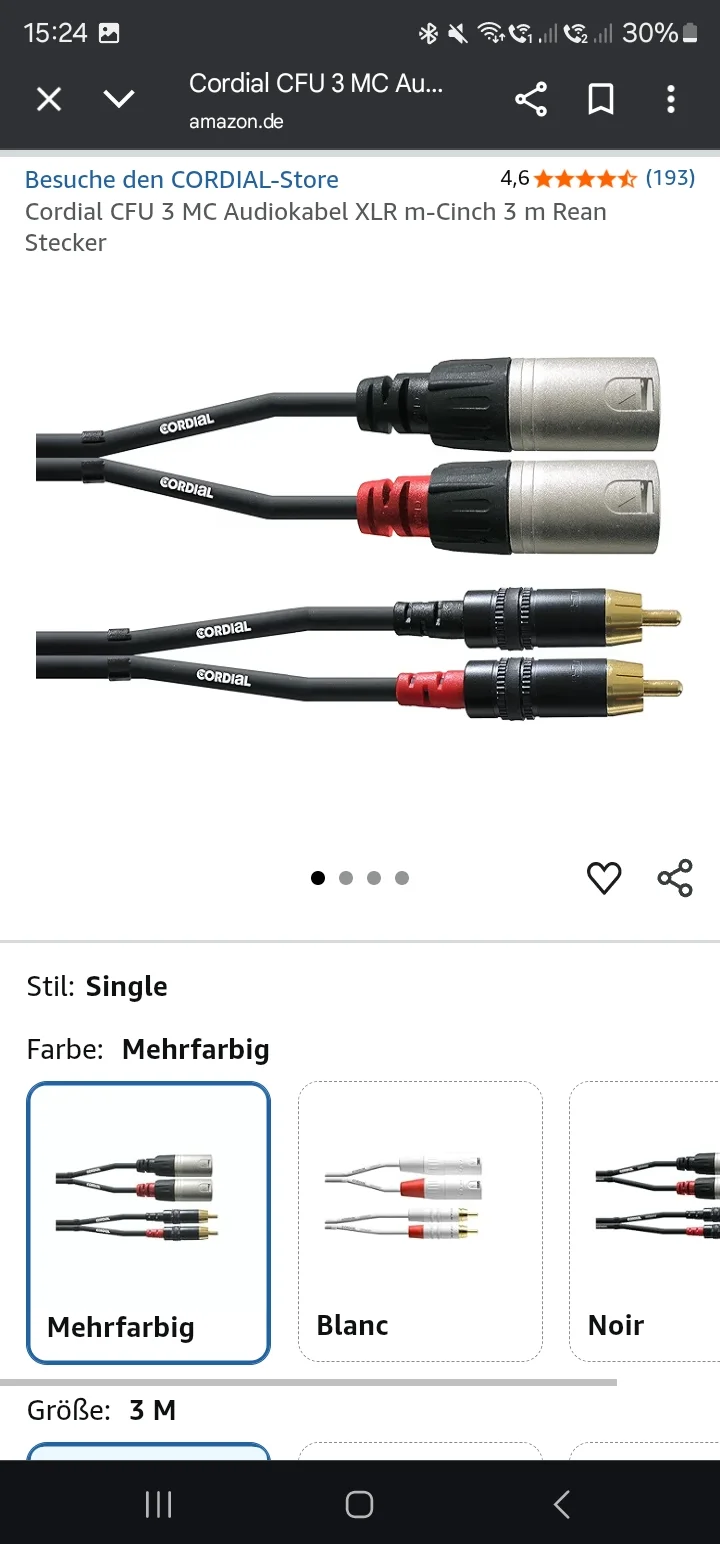Close the Amazon custom tab

[49, 99]
